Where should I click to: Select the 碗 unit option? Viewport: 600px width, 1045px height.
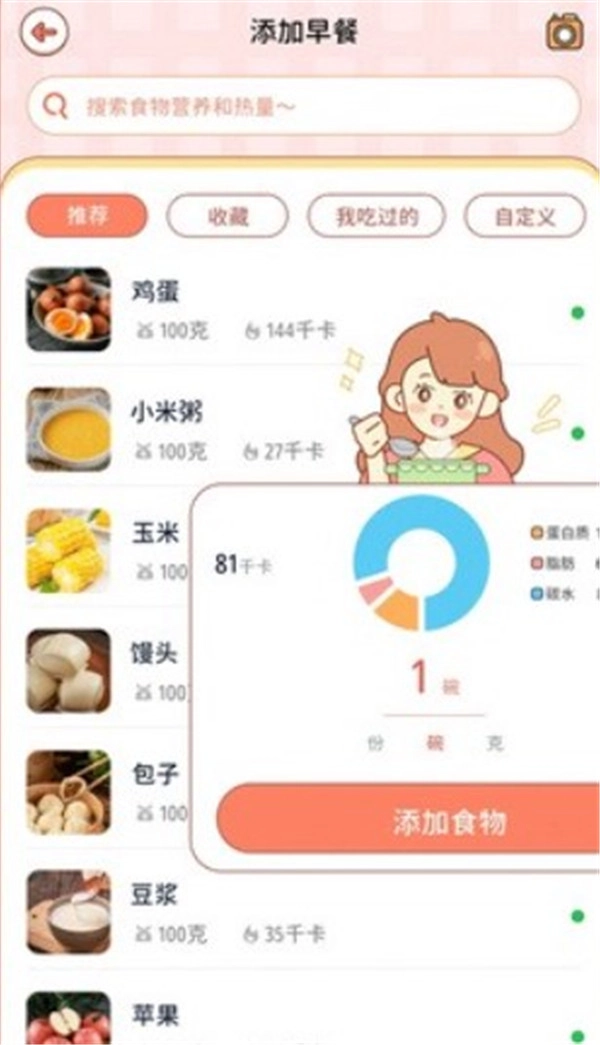[x=435, y=745]
